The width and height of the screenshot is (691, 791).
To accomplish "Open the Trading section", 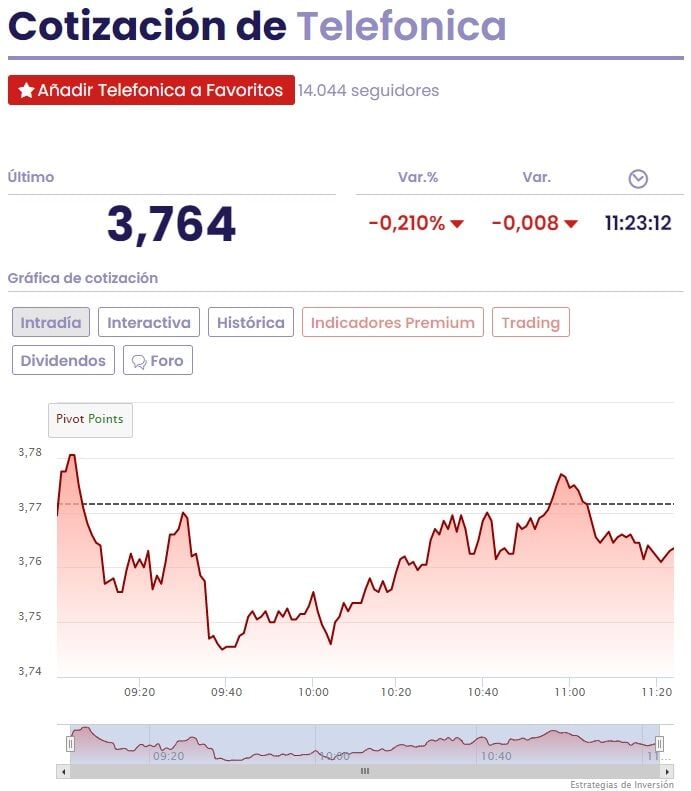I will click(531, 322).
